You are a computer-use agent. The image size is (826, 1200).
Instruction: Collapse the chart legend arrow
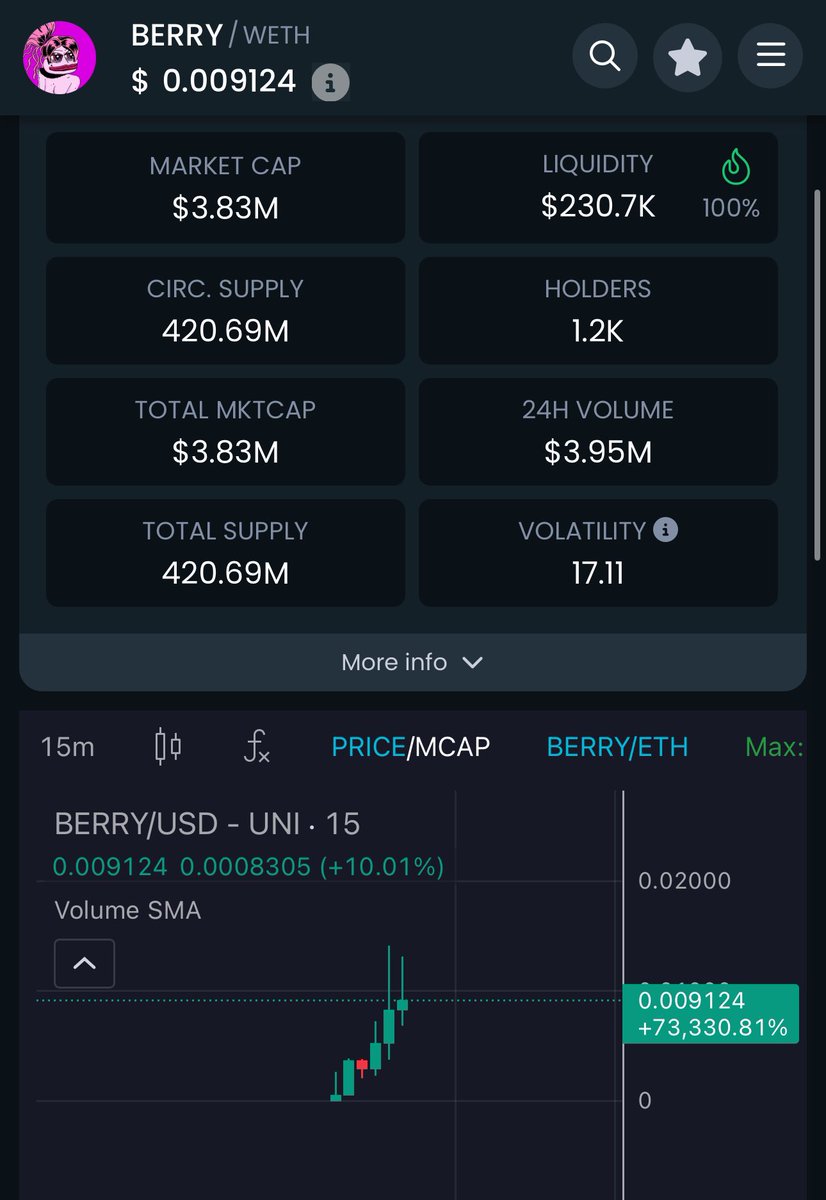point(84,964)
